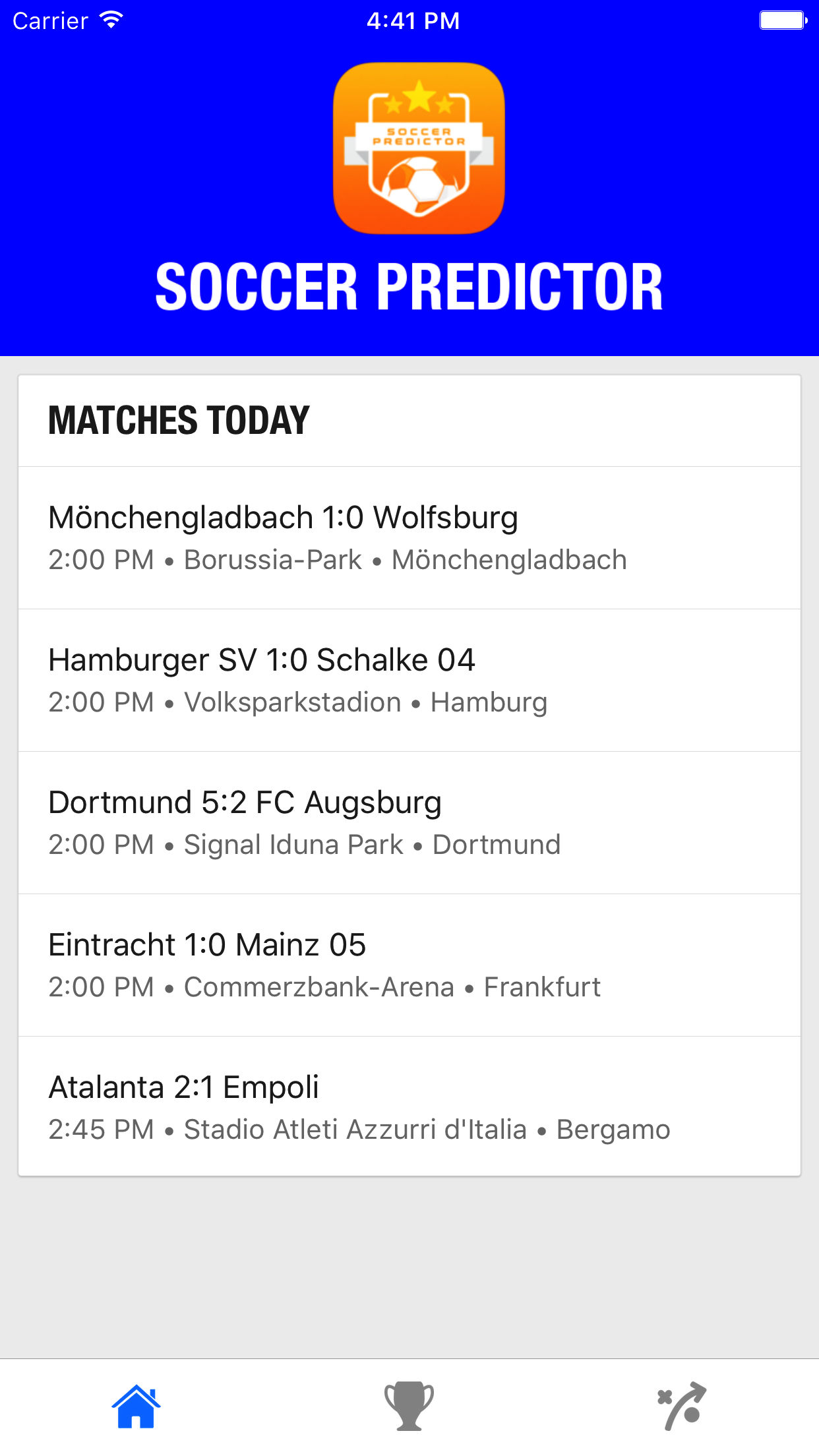Tap the Atalanta vs Empoli match row
Image resolution: width=819 pixels, height=1456 pixels.
tap(409, 1107)
